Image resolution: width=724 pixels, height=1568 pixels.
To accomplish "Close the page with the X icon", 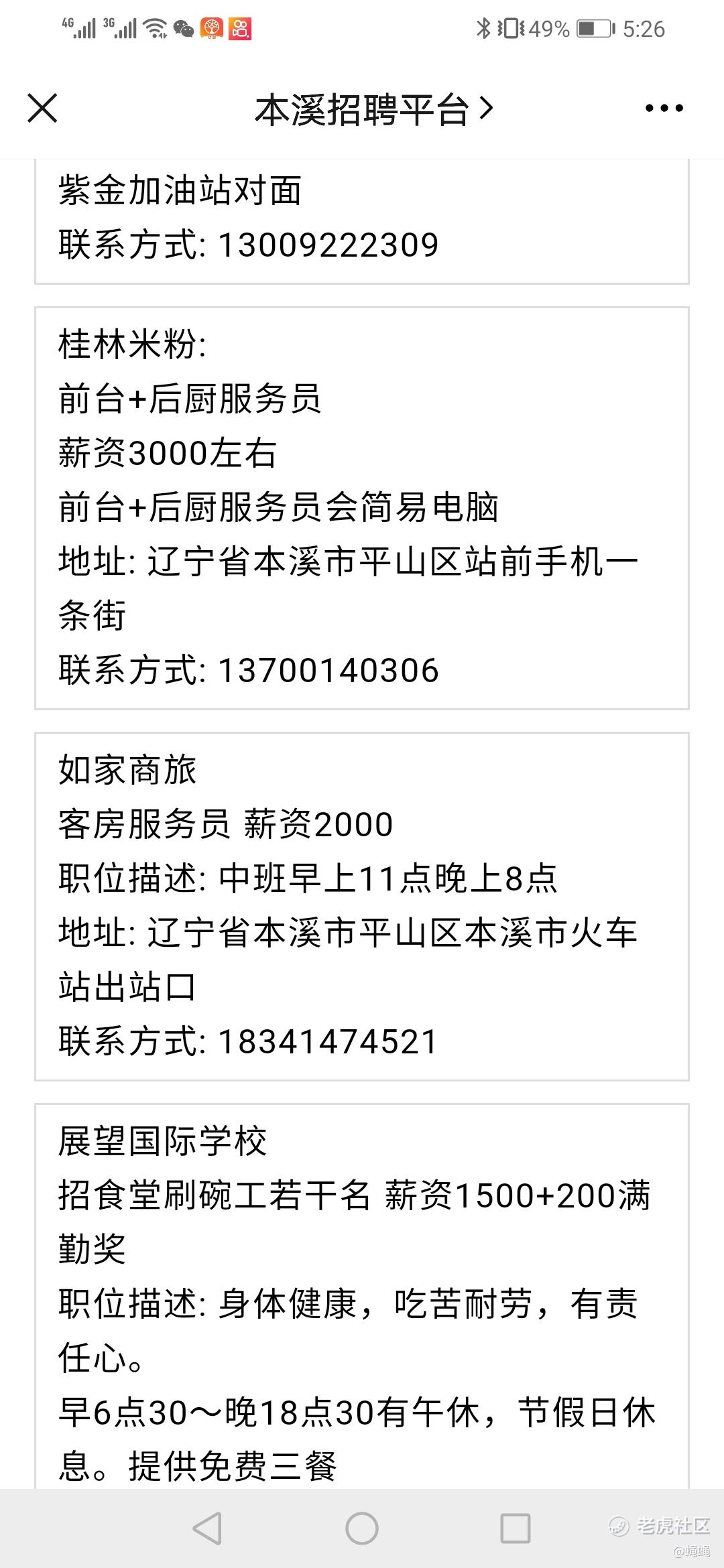I will click(42, 108).
